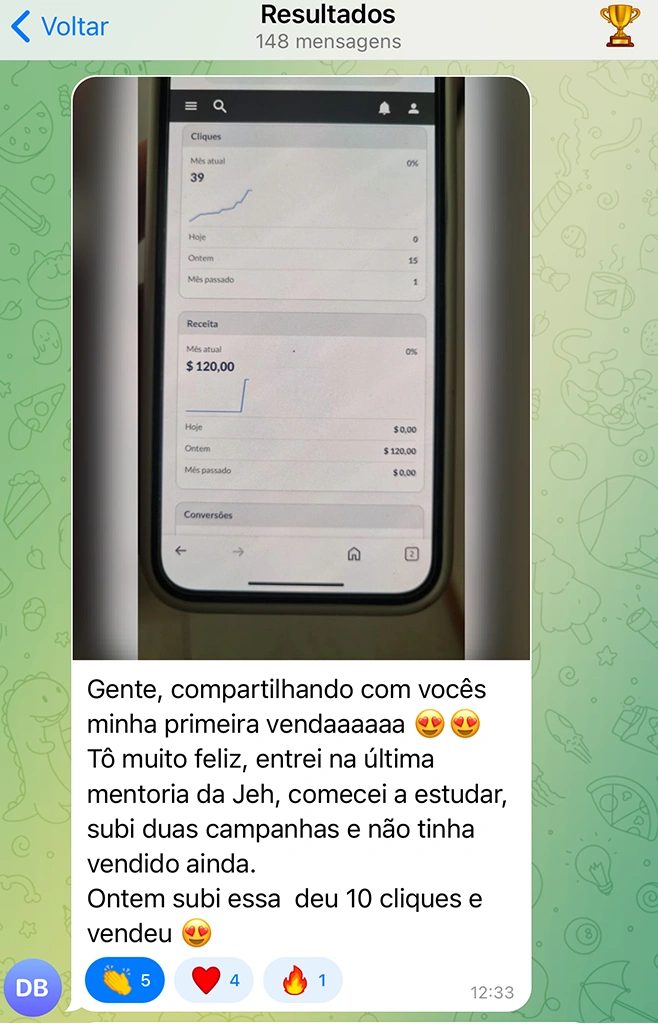Go back using the Voltar button

click(59, 27)
